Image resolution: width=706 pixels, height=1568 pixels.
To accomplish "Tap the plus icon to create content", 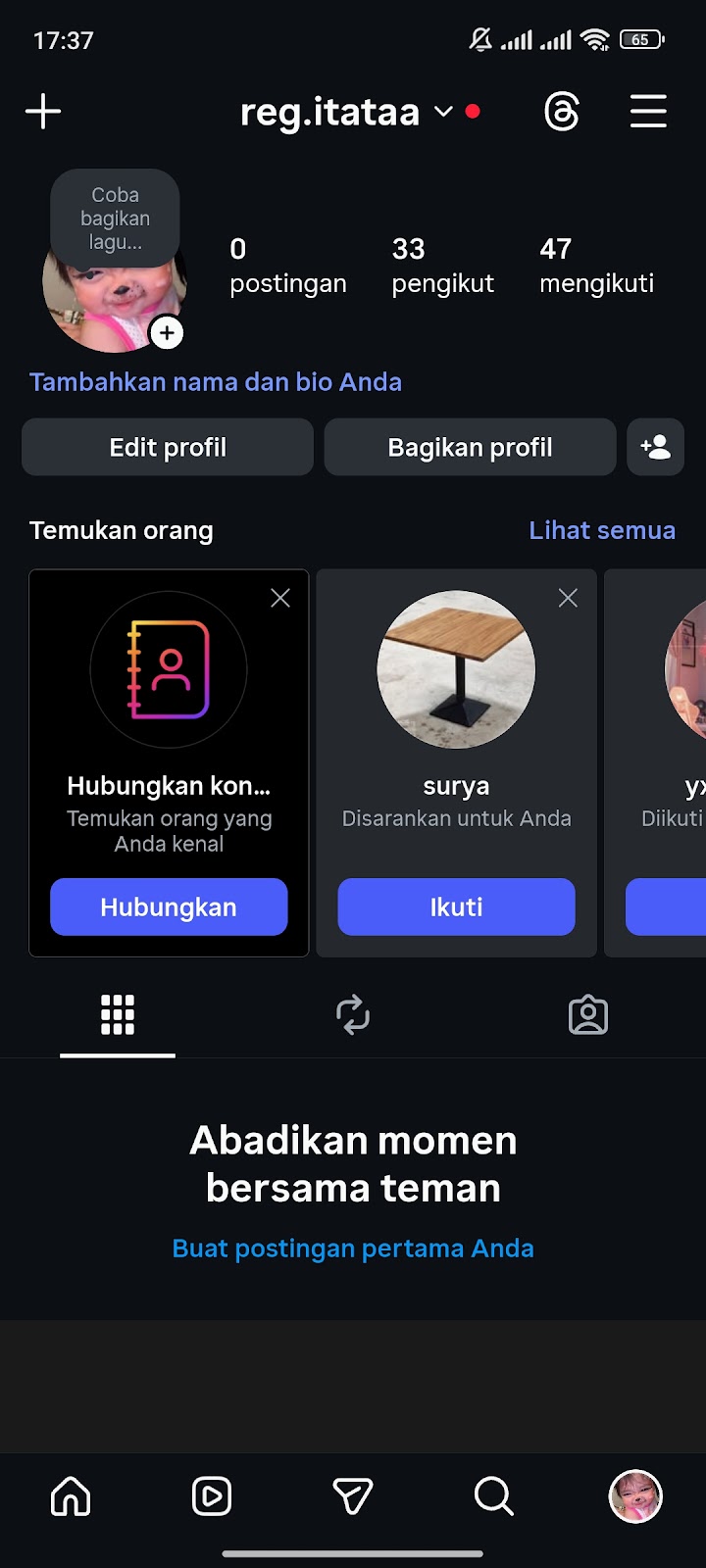I will pos(43,112).
